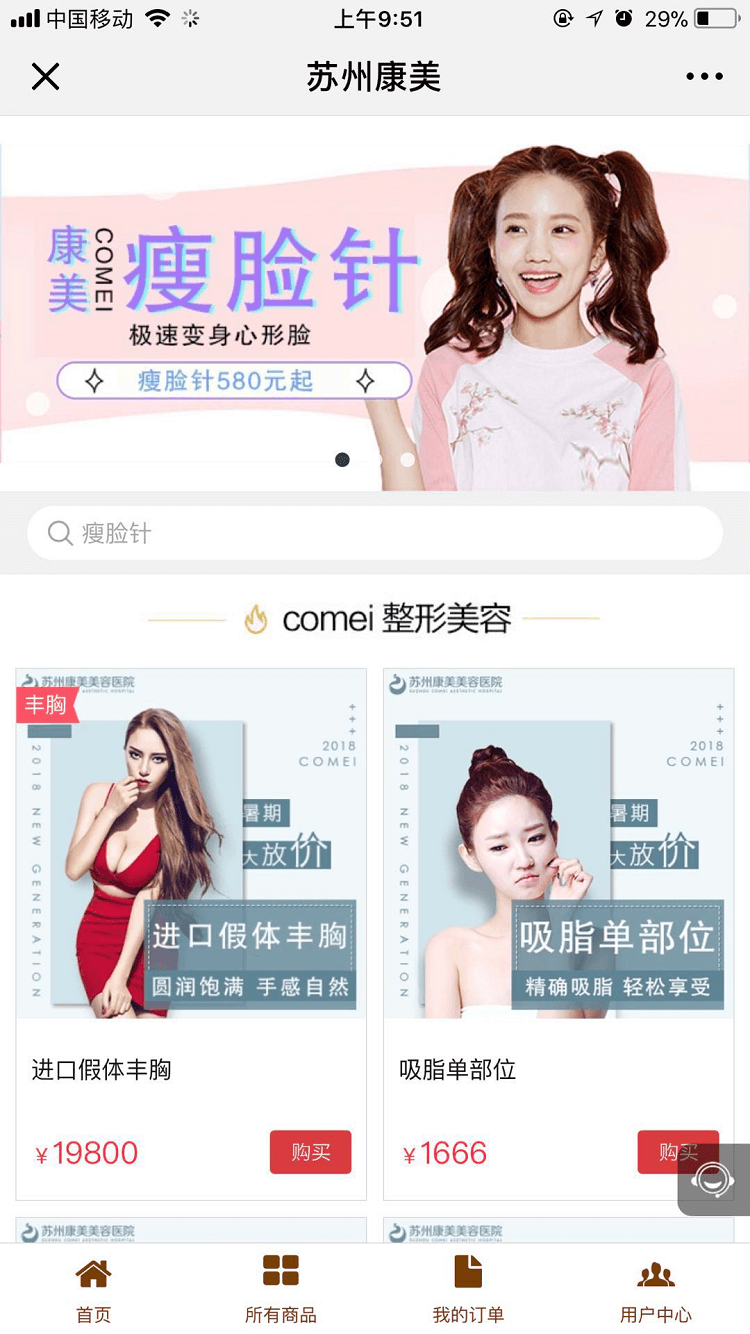This screenshot has height=1334, width=750.
Task: Open the three-dot more options menu
Action: (x=704, y=77)
